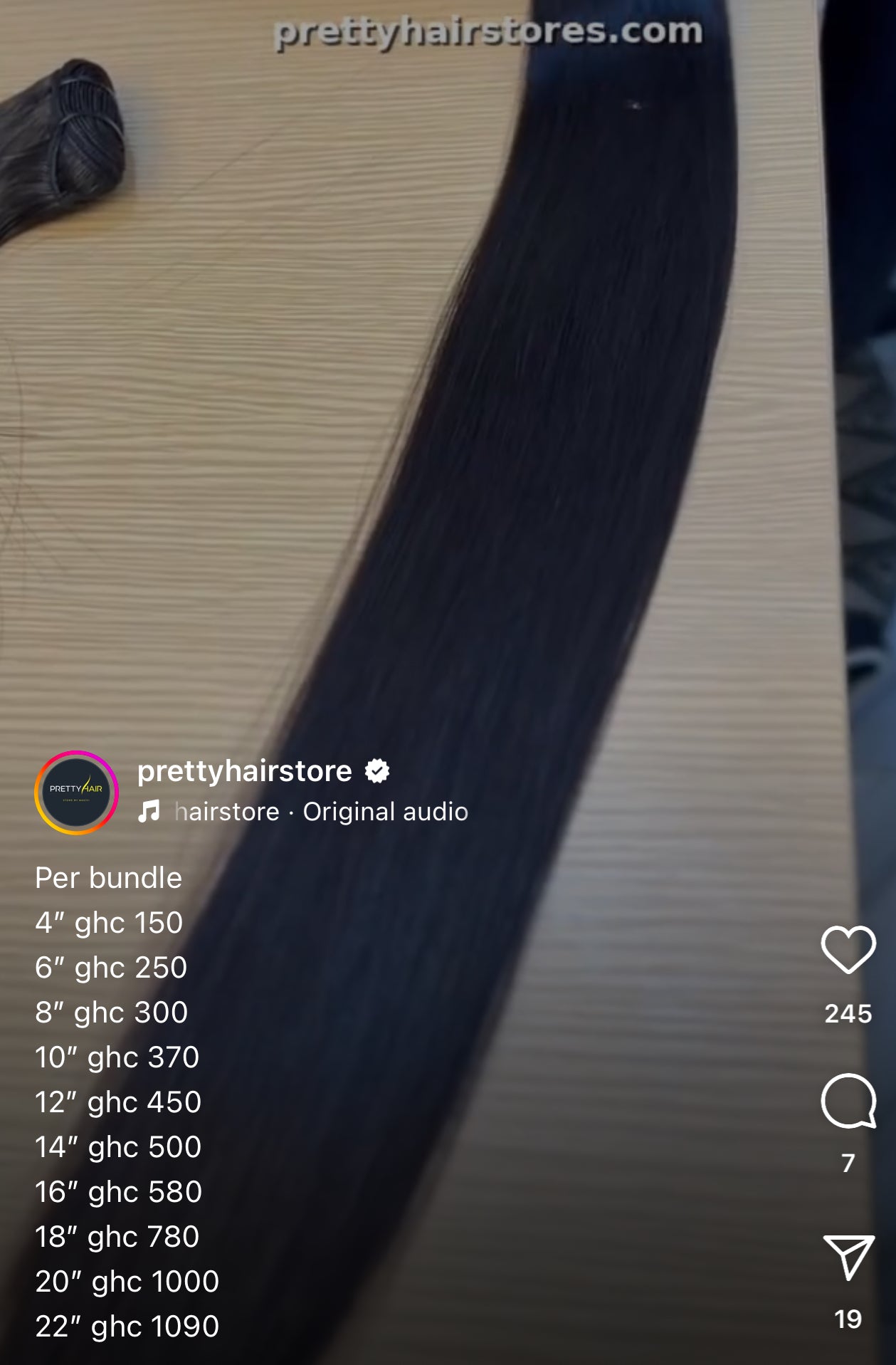
Task: Share this reel via the send icon
Action: 848,1257
